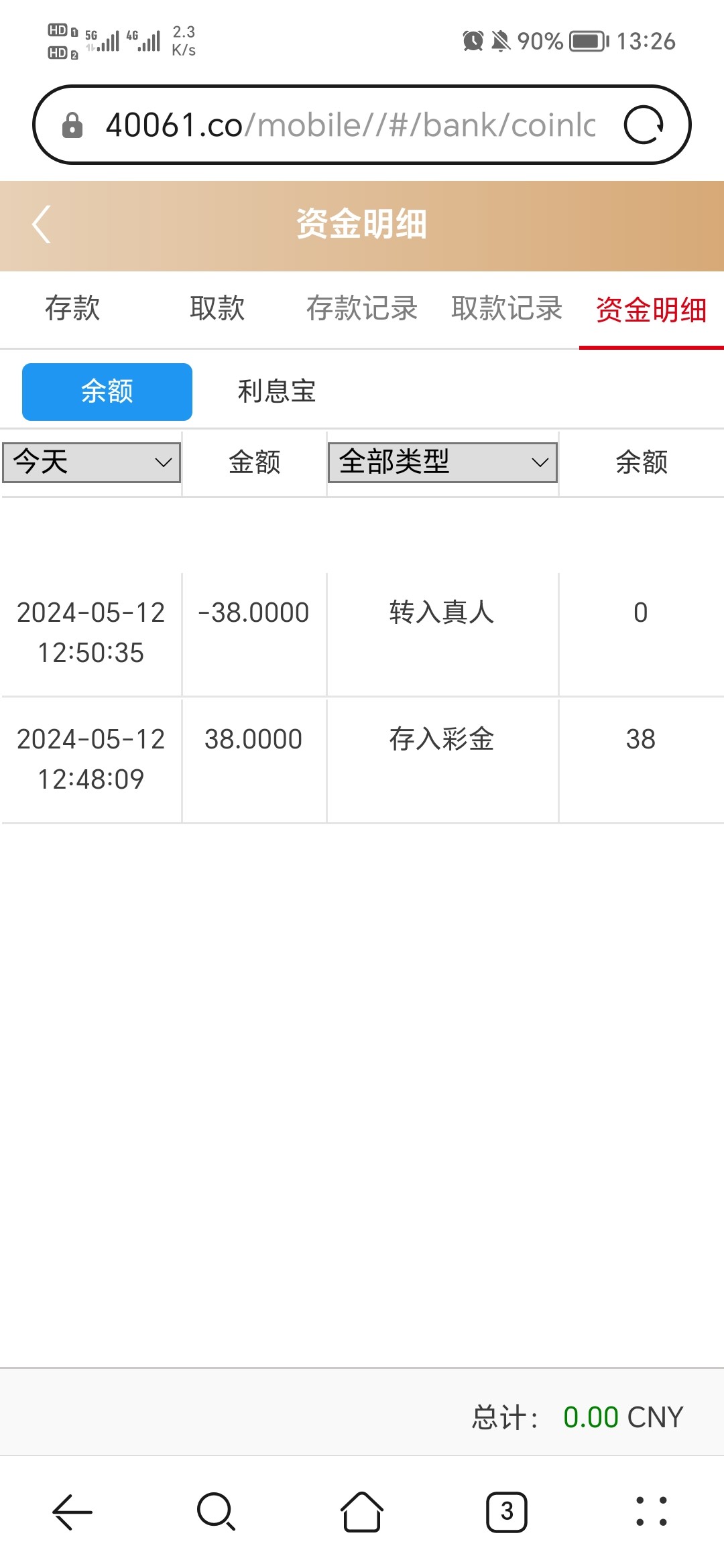Screen dimensions: 724x1568
Task: Open the 取款记录 tab
Action: (507, 309)
